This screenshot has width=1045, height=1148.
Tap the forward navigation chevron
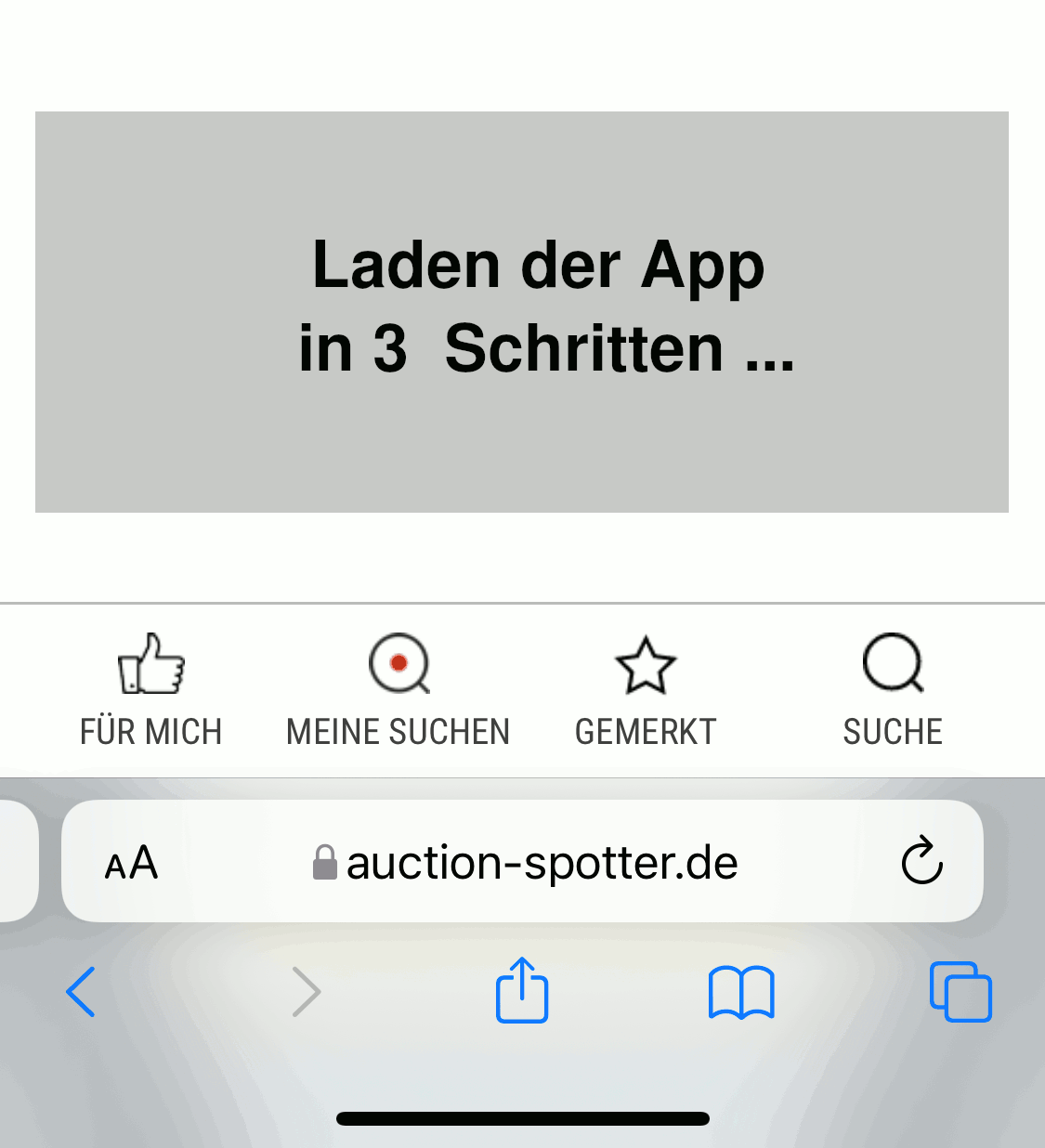307,991
